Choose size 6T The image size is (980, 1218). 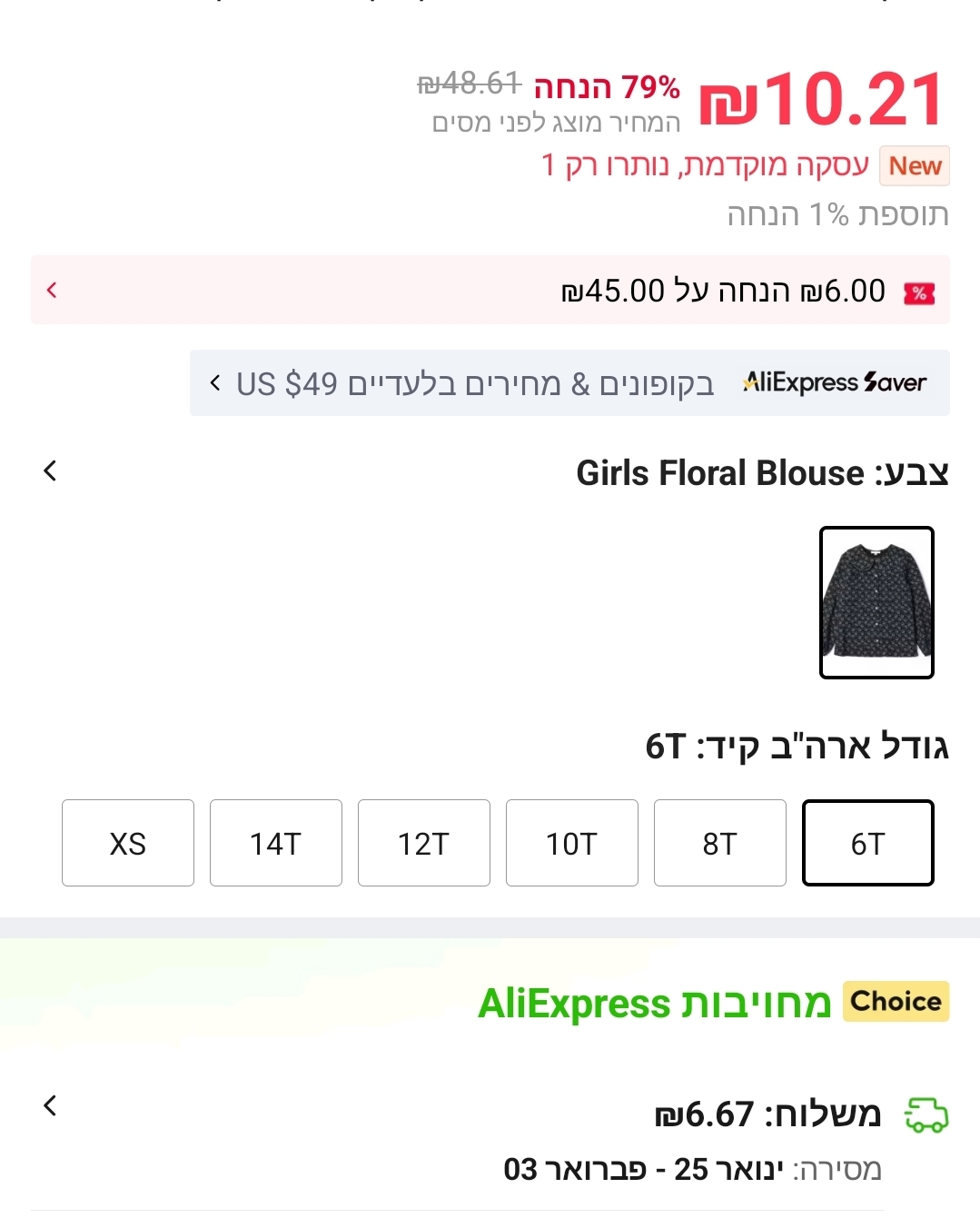867,843
